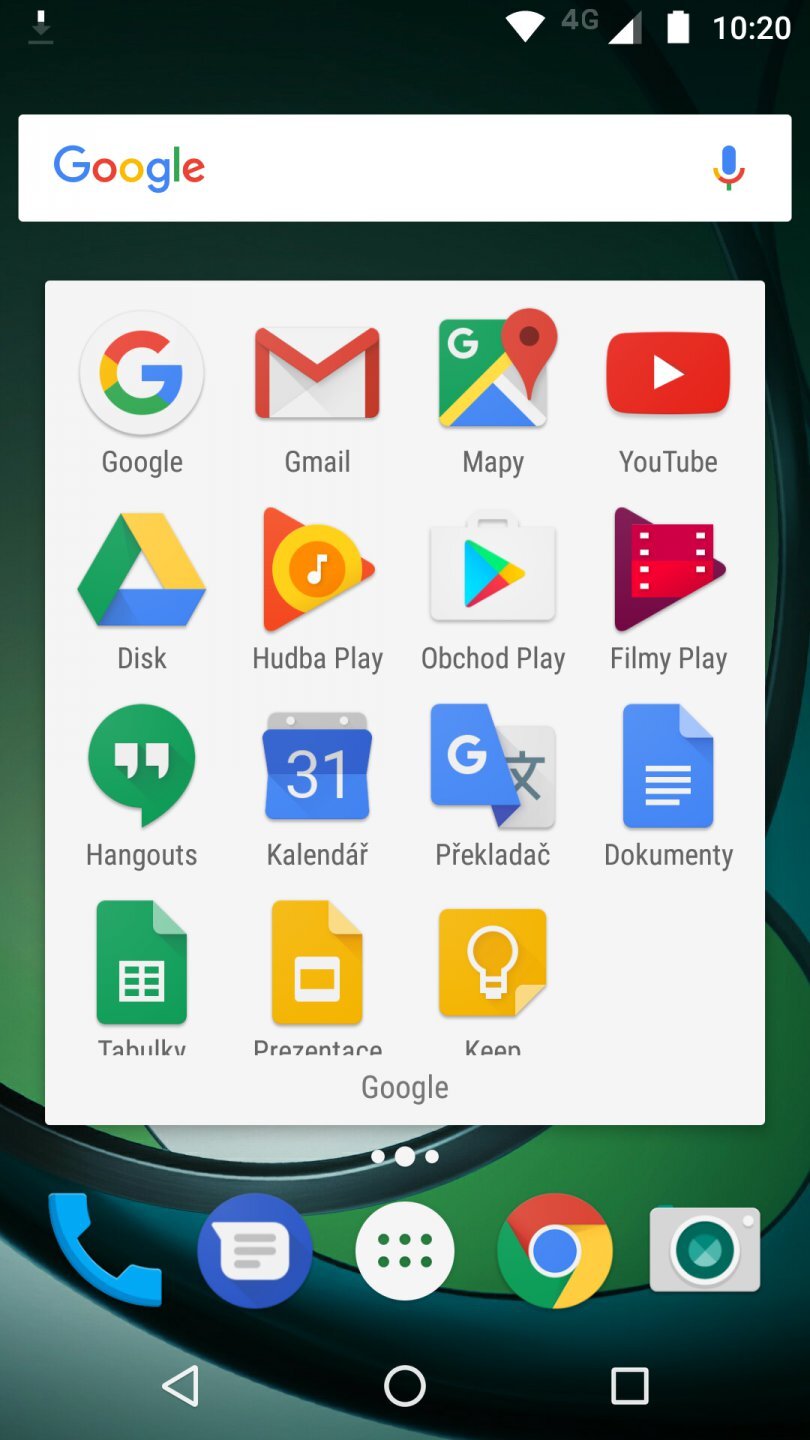Open Dokumenty documents app
The image size is (810, 1440).
(667, 765)
